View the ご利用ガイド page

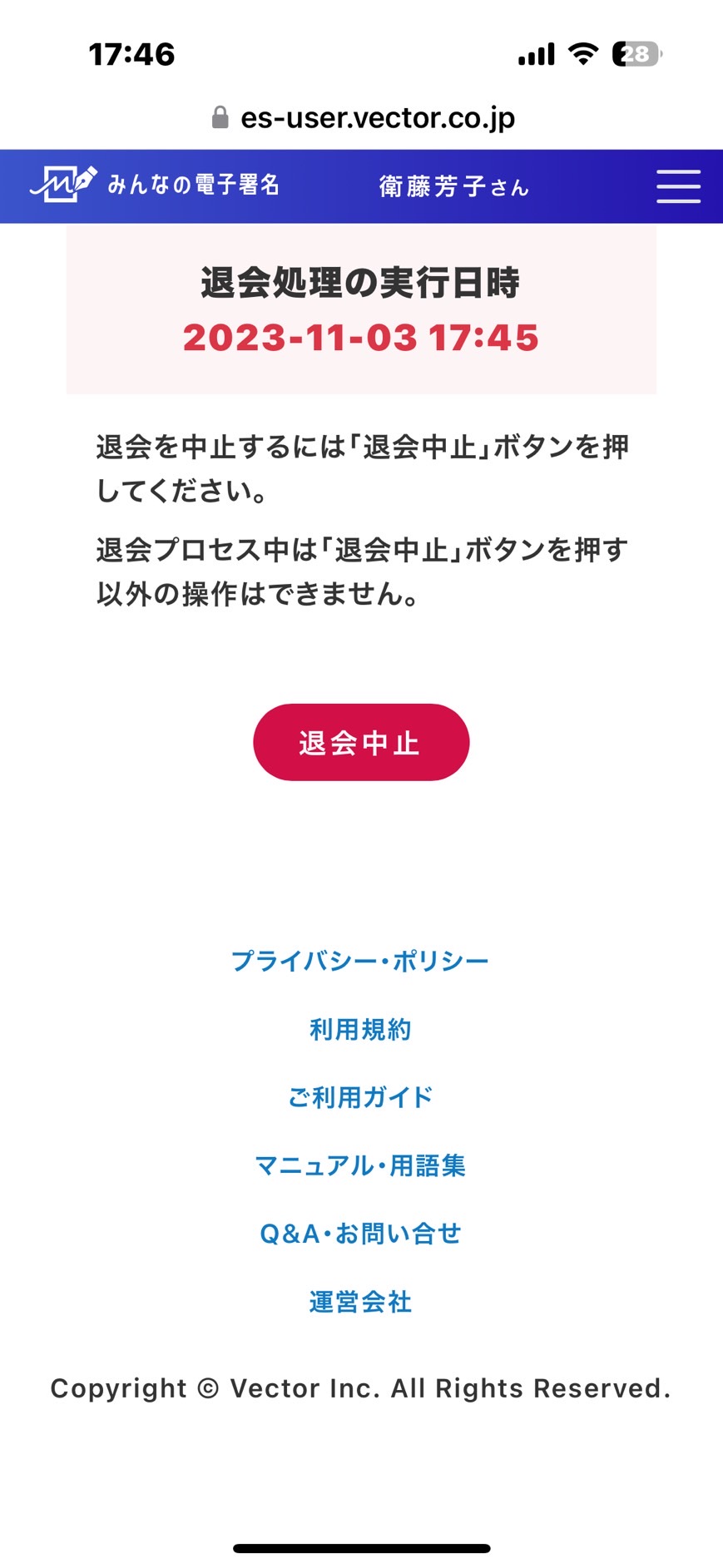click(x=360, y=1097)
